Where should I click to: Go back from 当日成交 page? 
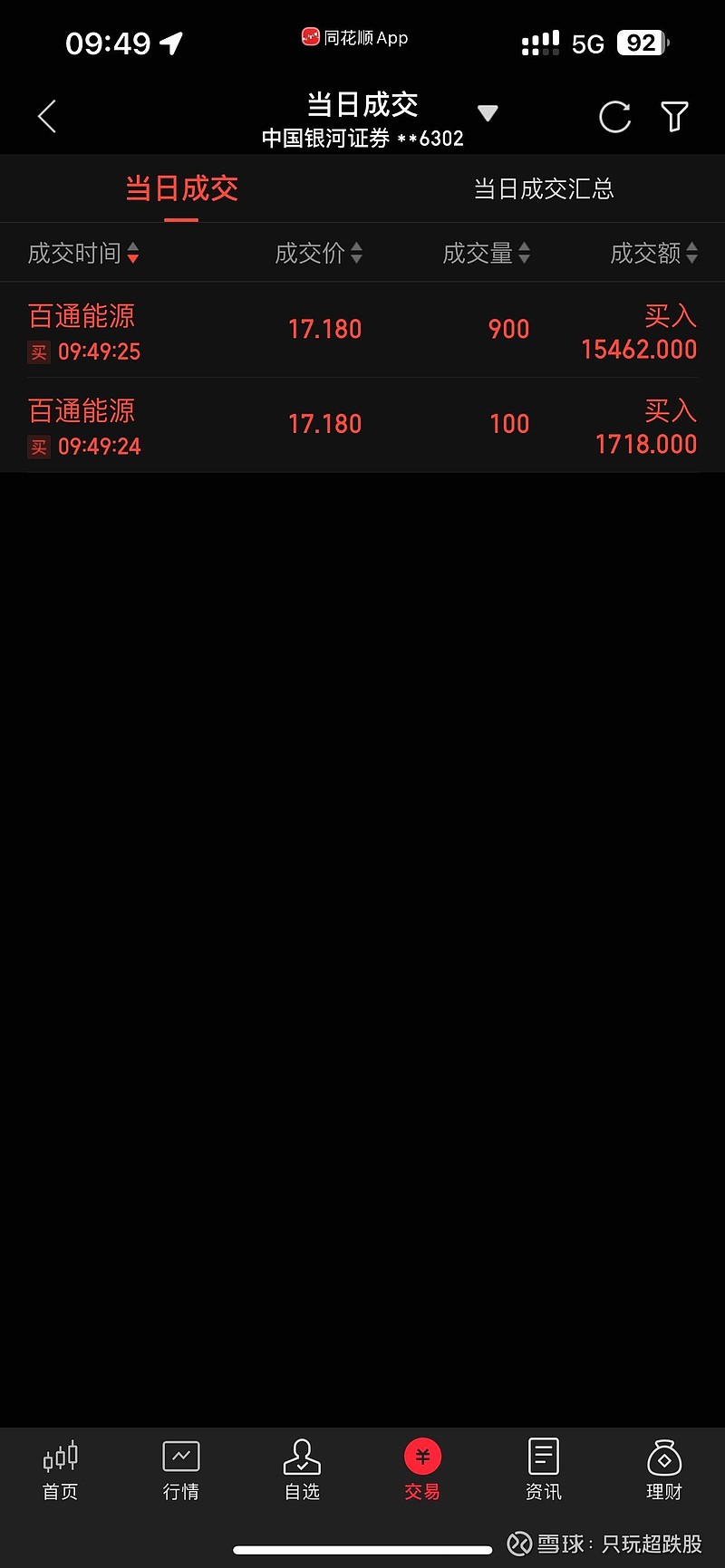coord(47,117)
